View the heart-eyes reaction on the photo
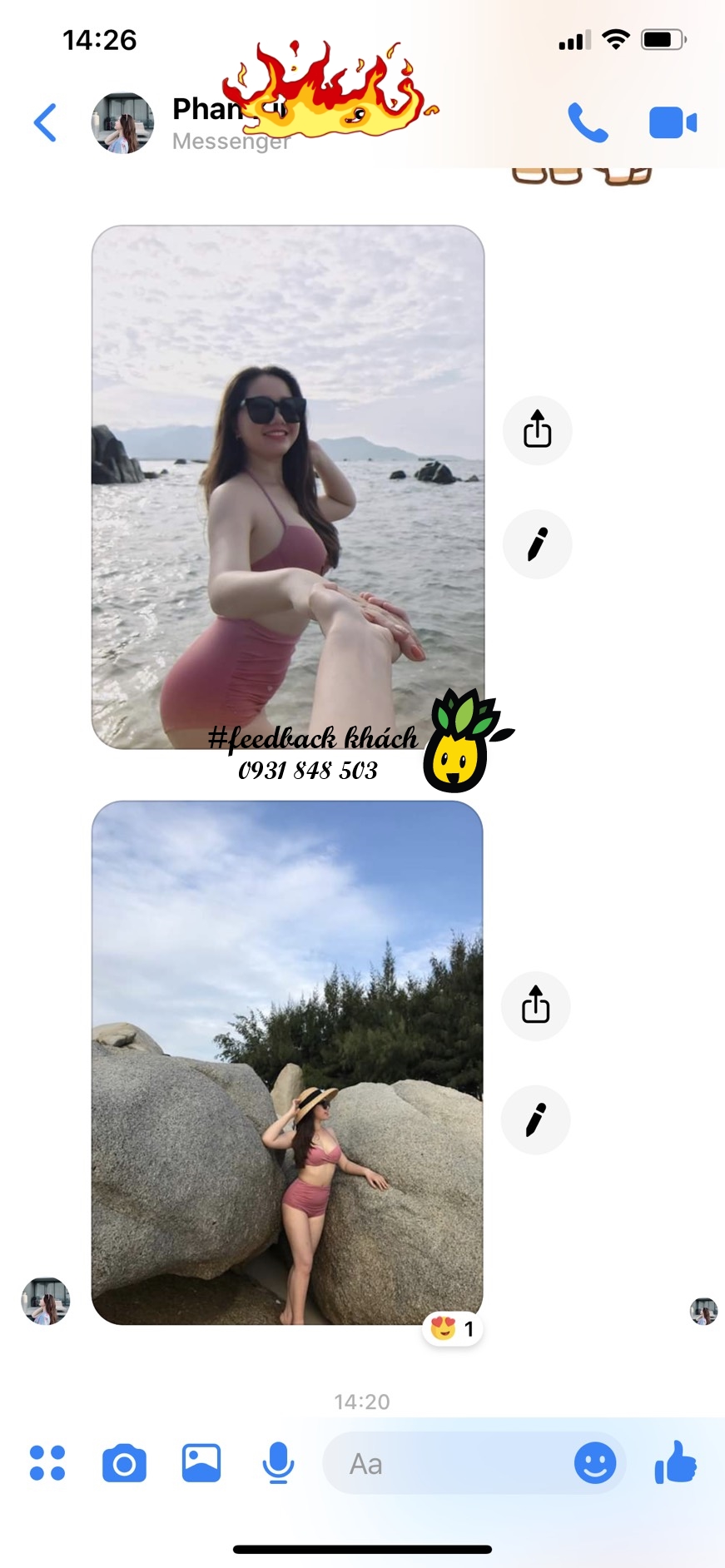This screenshot has height=1568, width=725. [452, 1328]
